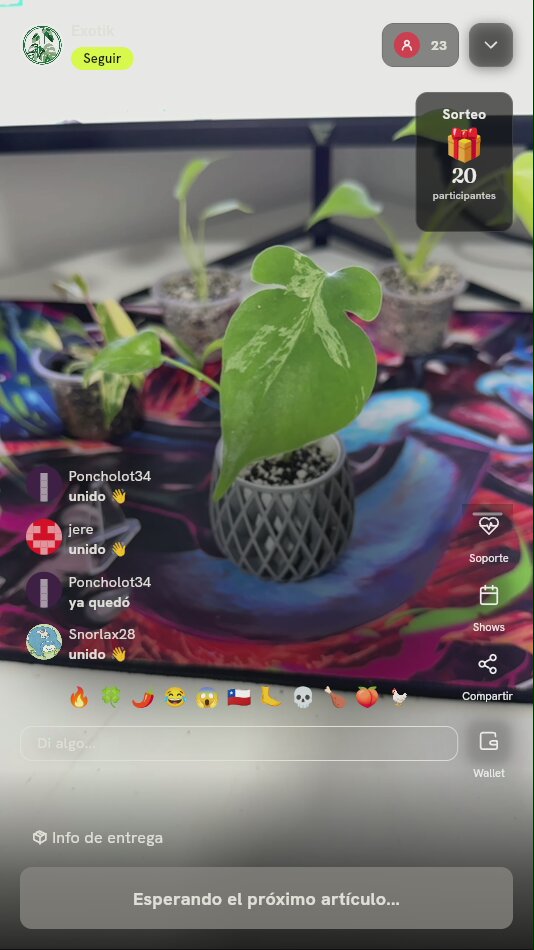
Task: Open the viewers count list
Action: 420,45
